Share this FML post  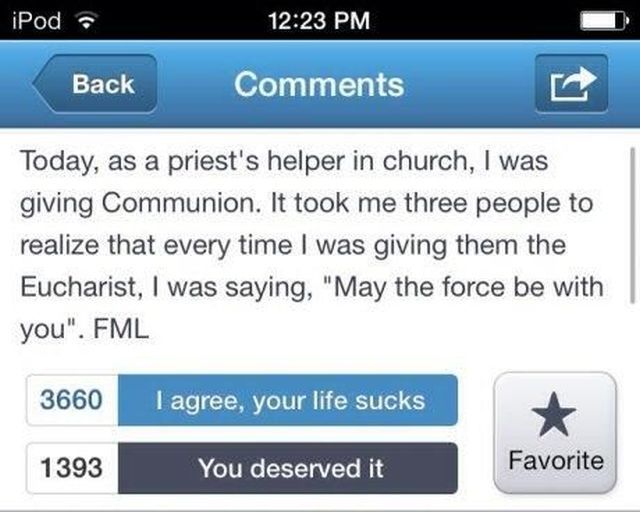571,85
